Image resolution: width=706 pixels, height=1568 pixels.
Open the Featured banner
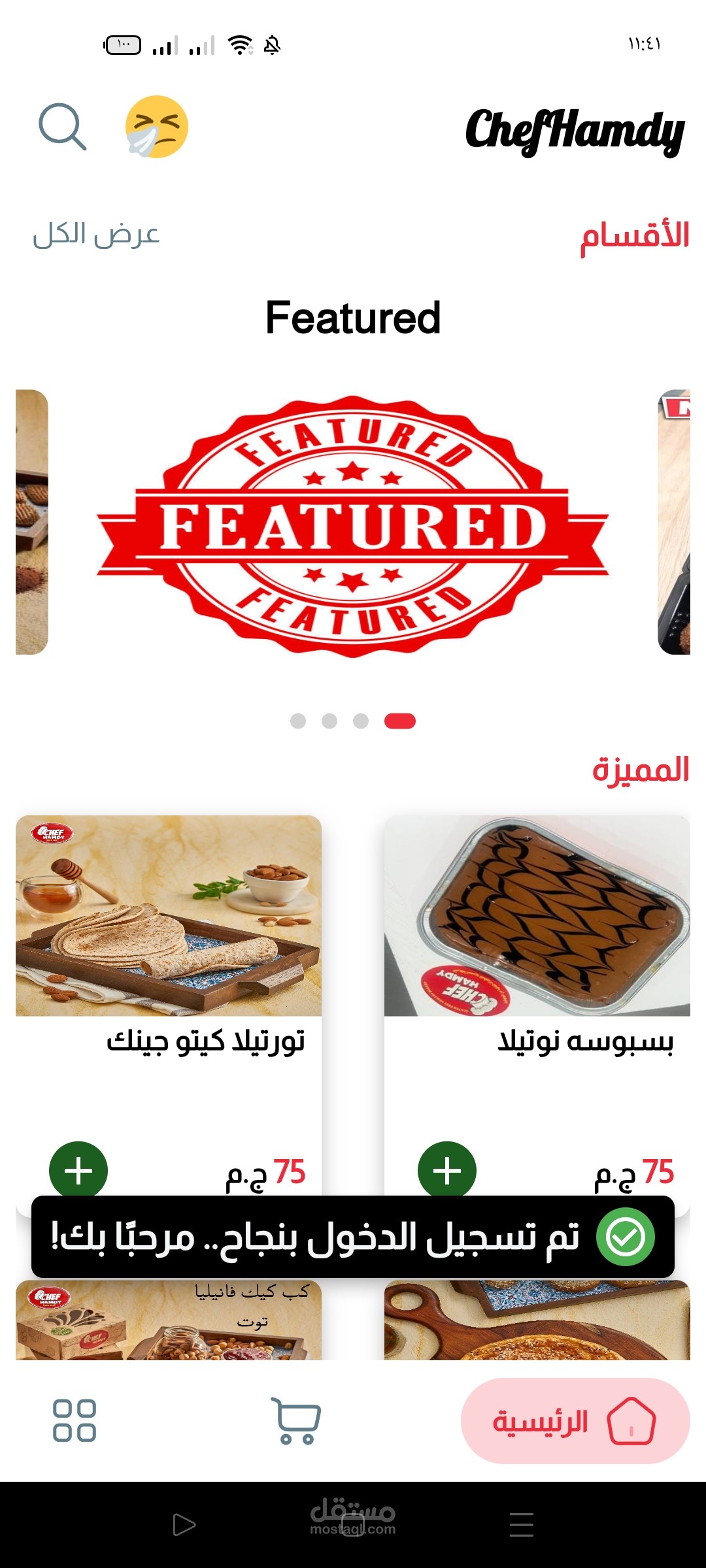353,523
